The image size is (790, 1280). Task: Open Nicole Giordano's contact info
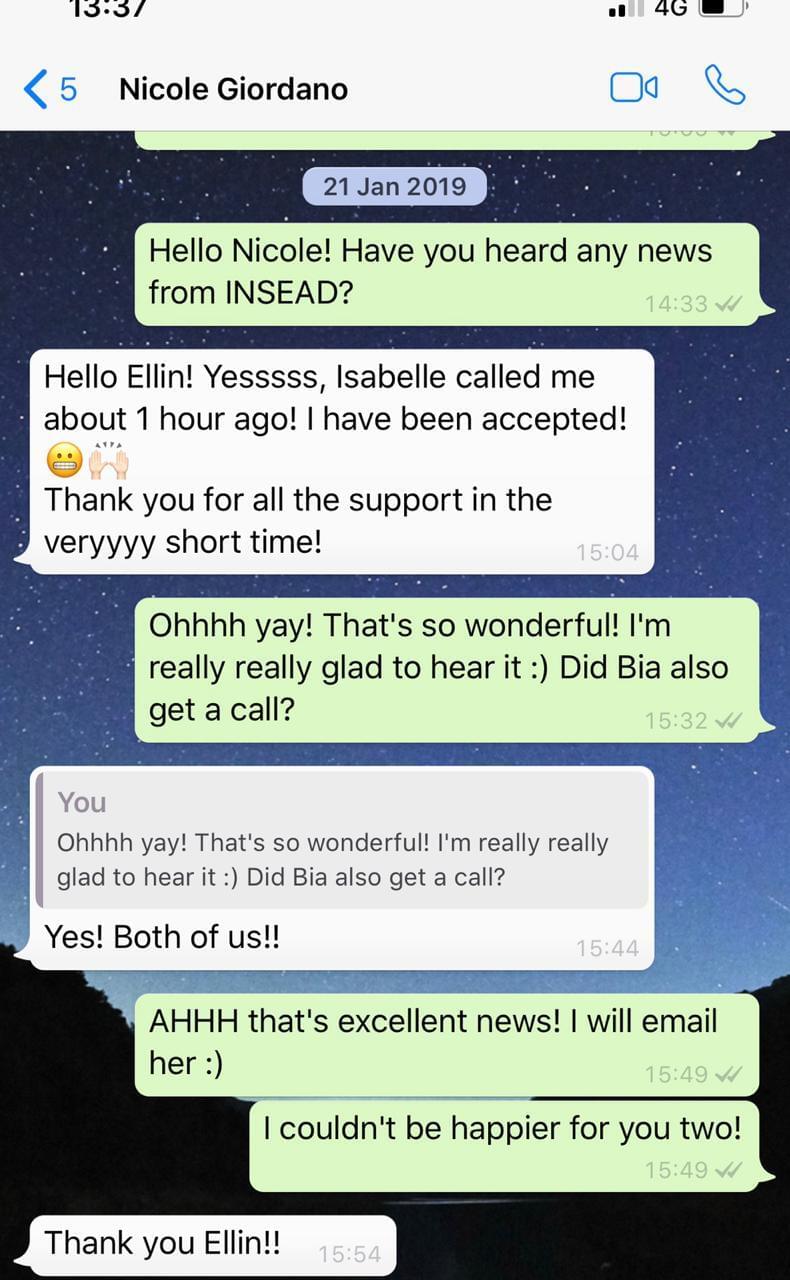click(233, 89)
